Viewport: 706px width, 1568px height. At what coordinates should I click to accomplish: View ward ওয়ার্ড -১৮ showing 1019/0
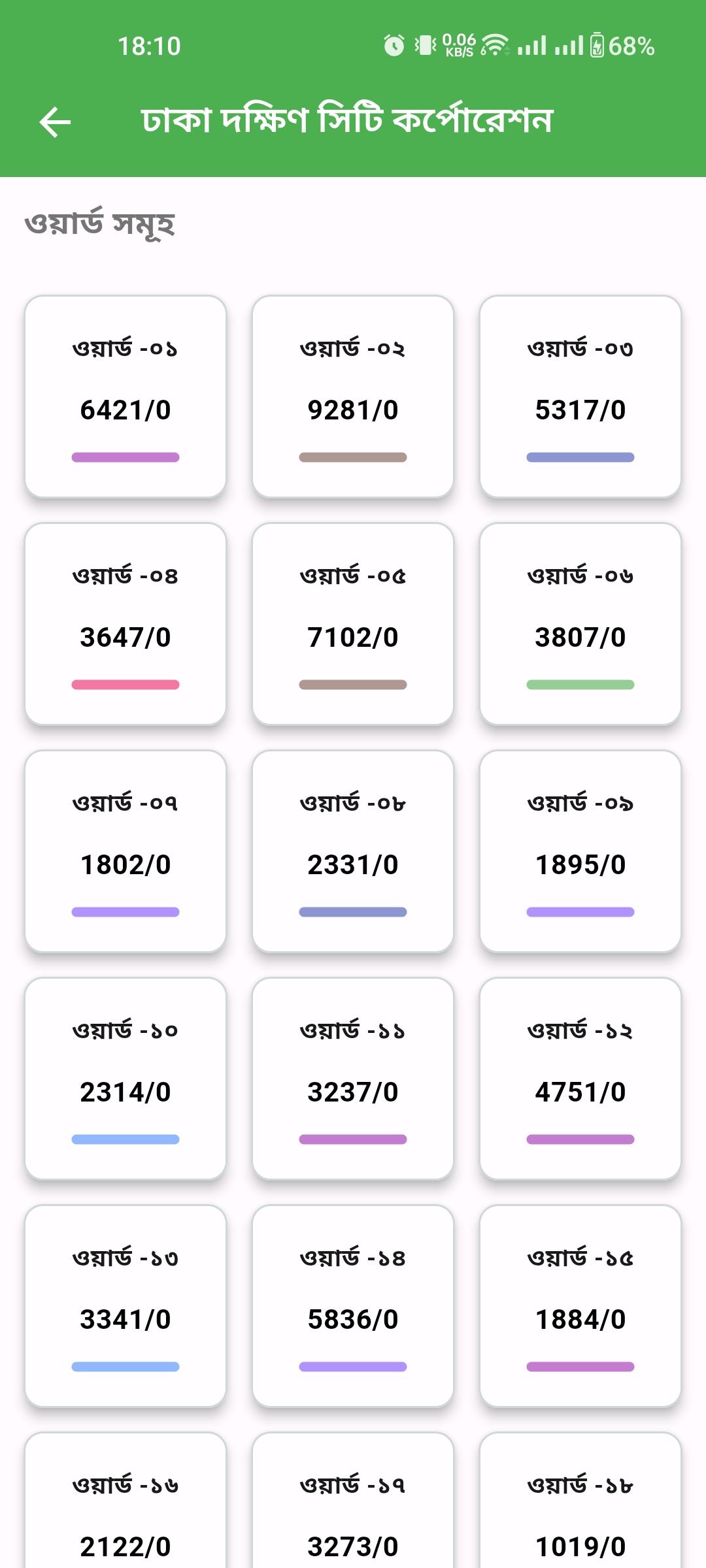click(580, 1501)
